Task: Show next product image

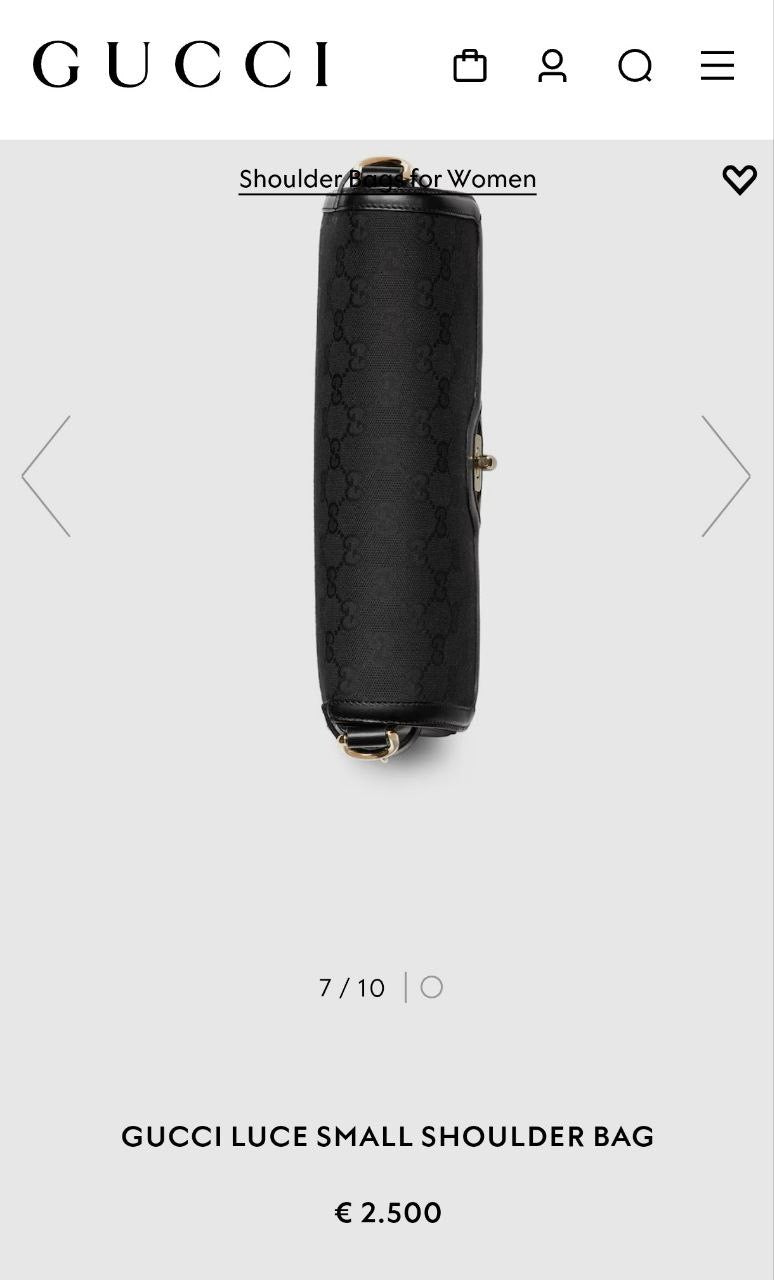Action: click(x=725, y=476)
